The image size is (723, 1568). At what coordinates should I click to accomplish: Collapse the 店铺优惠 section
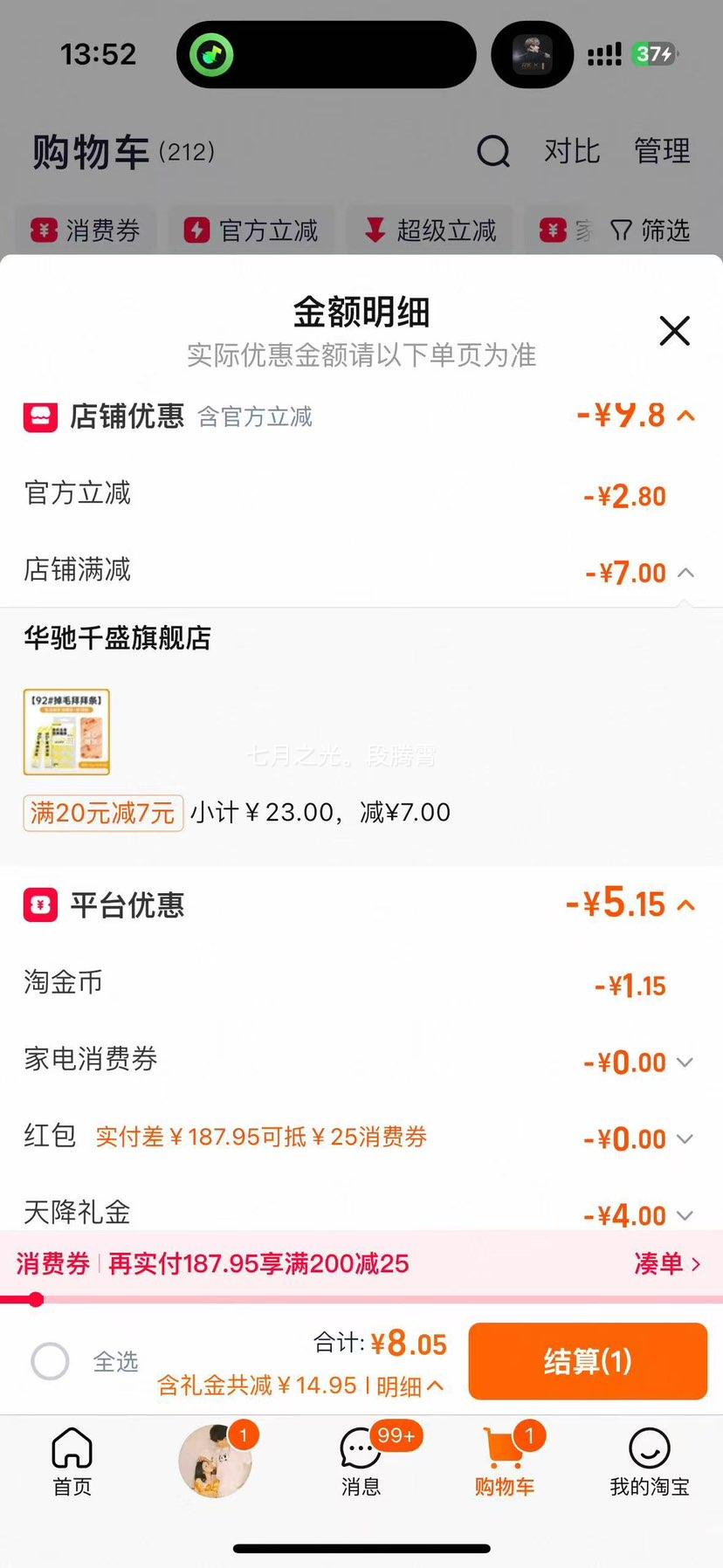686,416
